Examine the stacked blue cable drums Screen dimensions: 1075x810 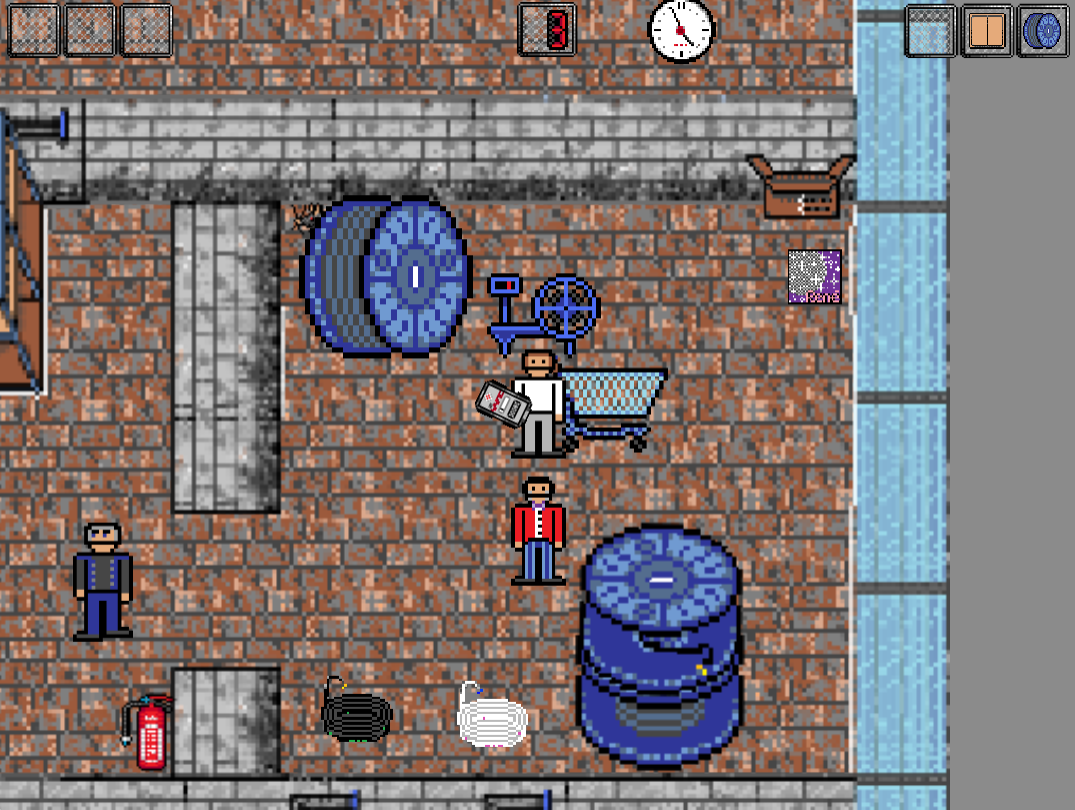[x=660, y=646]
